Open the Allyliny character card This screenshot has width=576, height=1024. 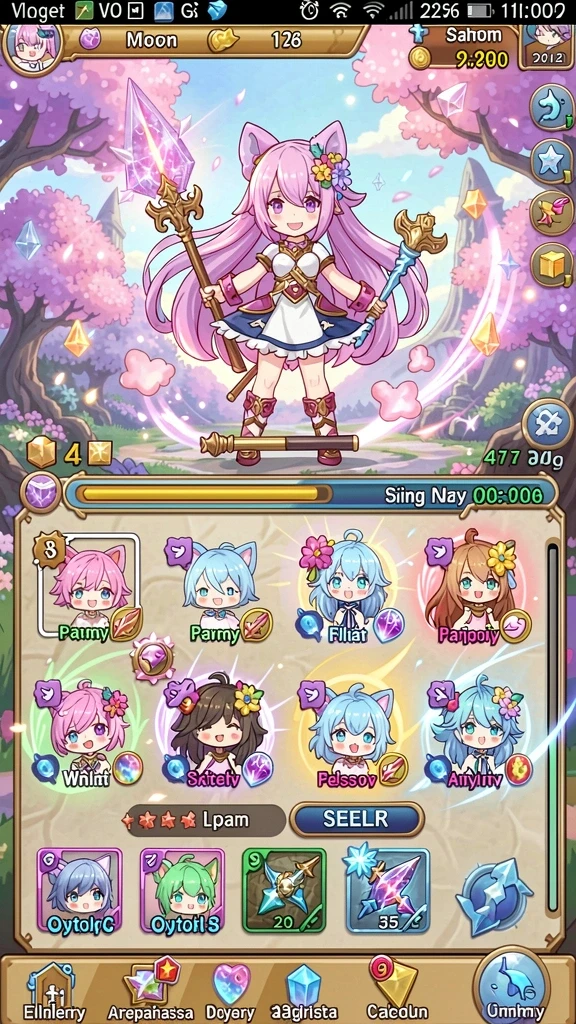pyautogui.click(x=479, y=731)
